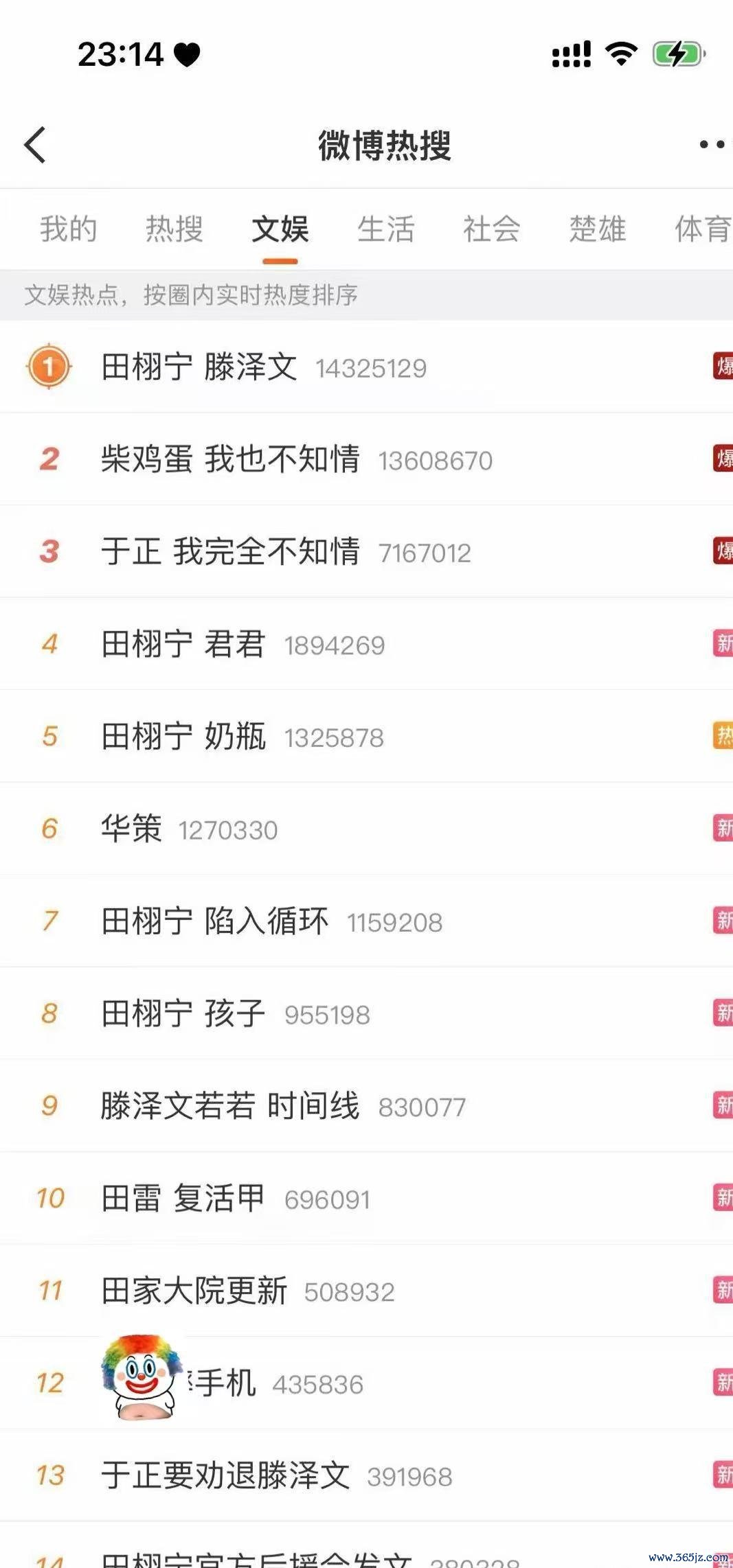
Task: Open the 华策 trending topic
Action: (x=366, y=829)
